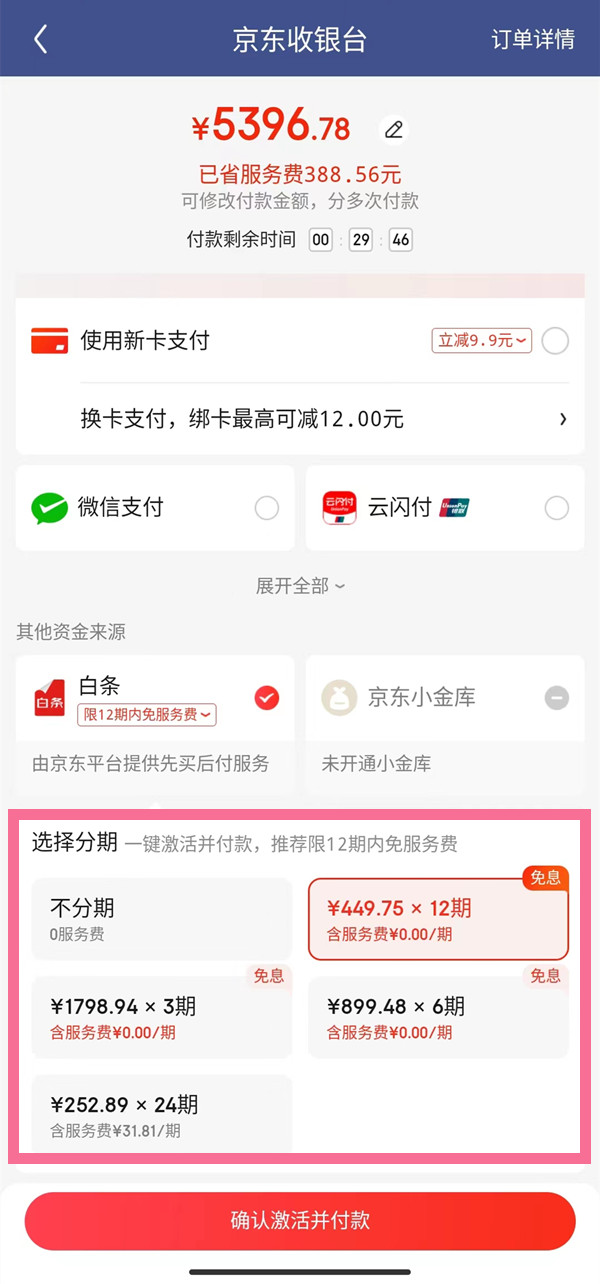Open 订单详情 order details
This screenshot has width=600, height=1284.
coord(533,40)
